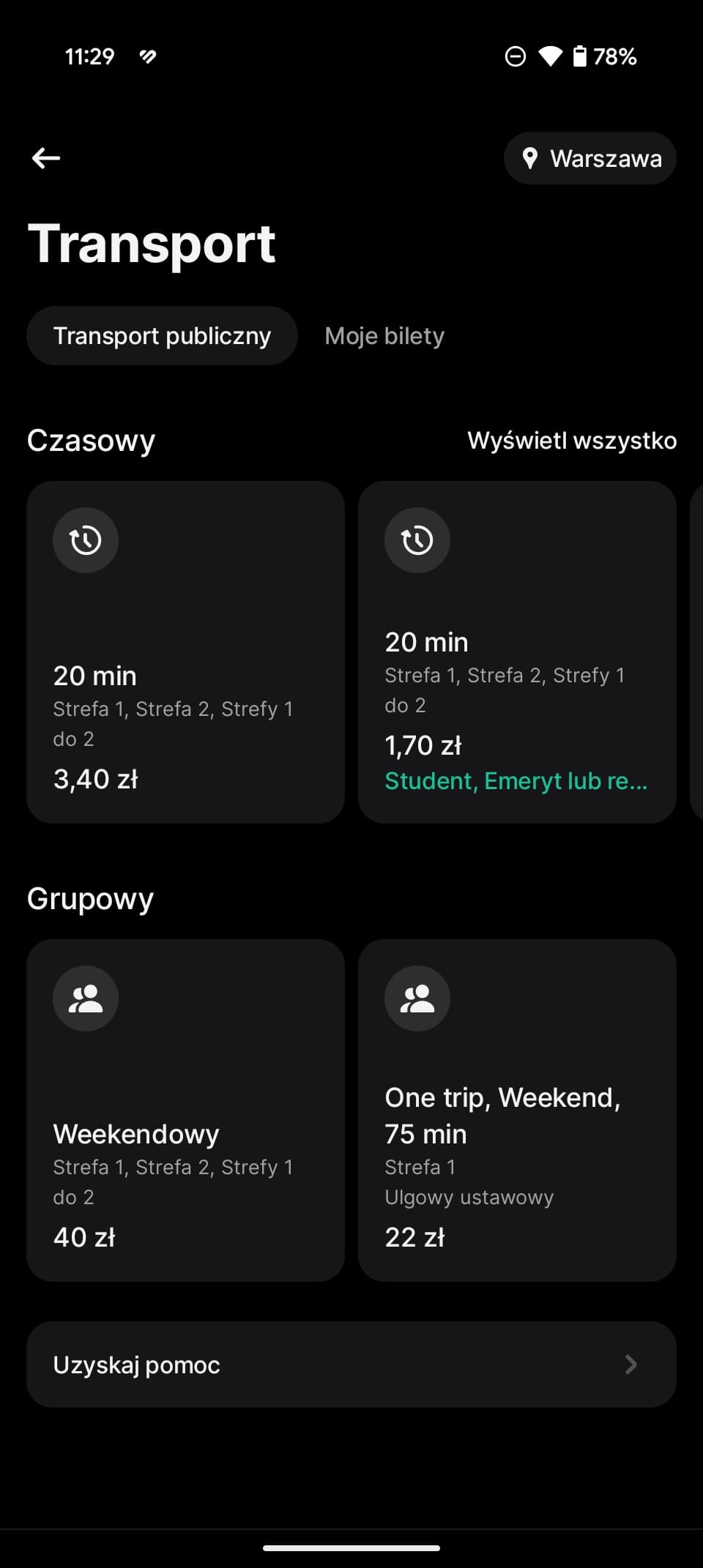
Task: Tap Wyświetl wszystko for Czasowy tickets
Action: click(x=572, y=441)
